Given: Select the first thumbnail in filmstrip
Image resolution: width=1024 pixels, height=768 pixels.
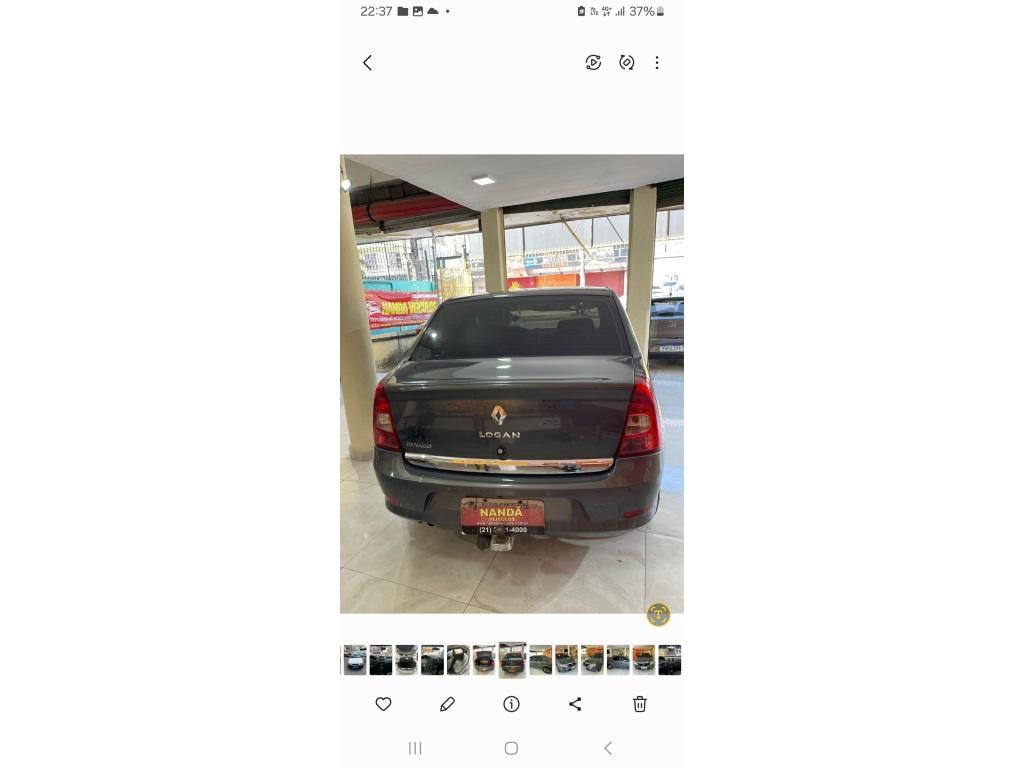Looking at the screenshot, I should tap(354, 660).
